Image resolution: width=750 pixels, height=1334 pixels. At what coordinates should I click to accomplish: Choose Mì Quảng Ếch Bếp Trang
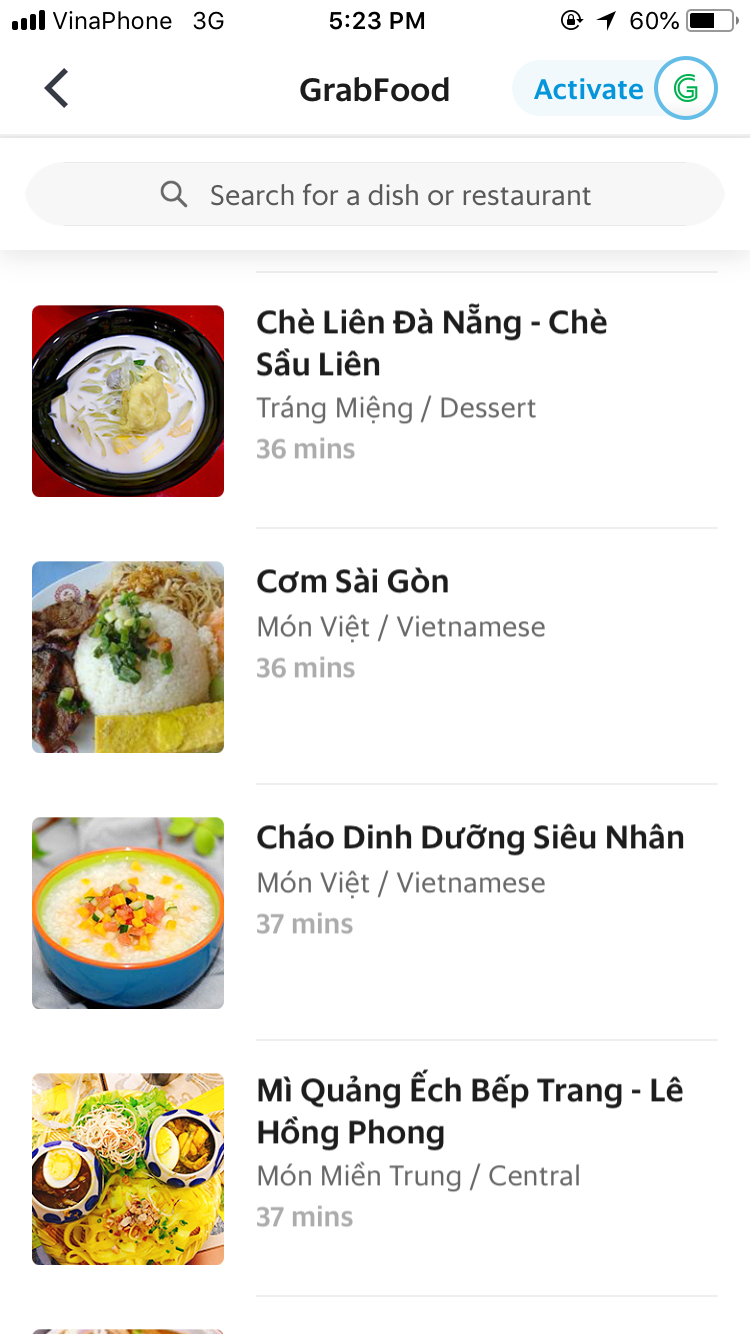pos(469,1111)
